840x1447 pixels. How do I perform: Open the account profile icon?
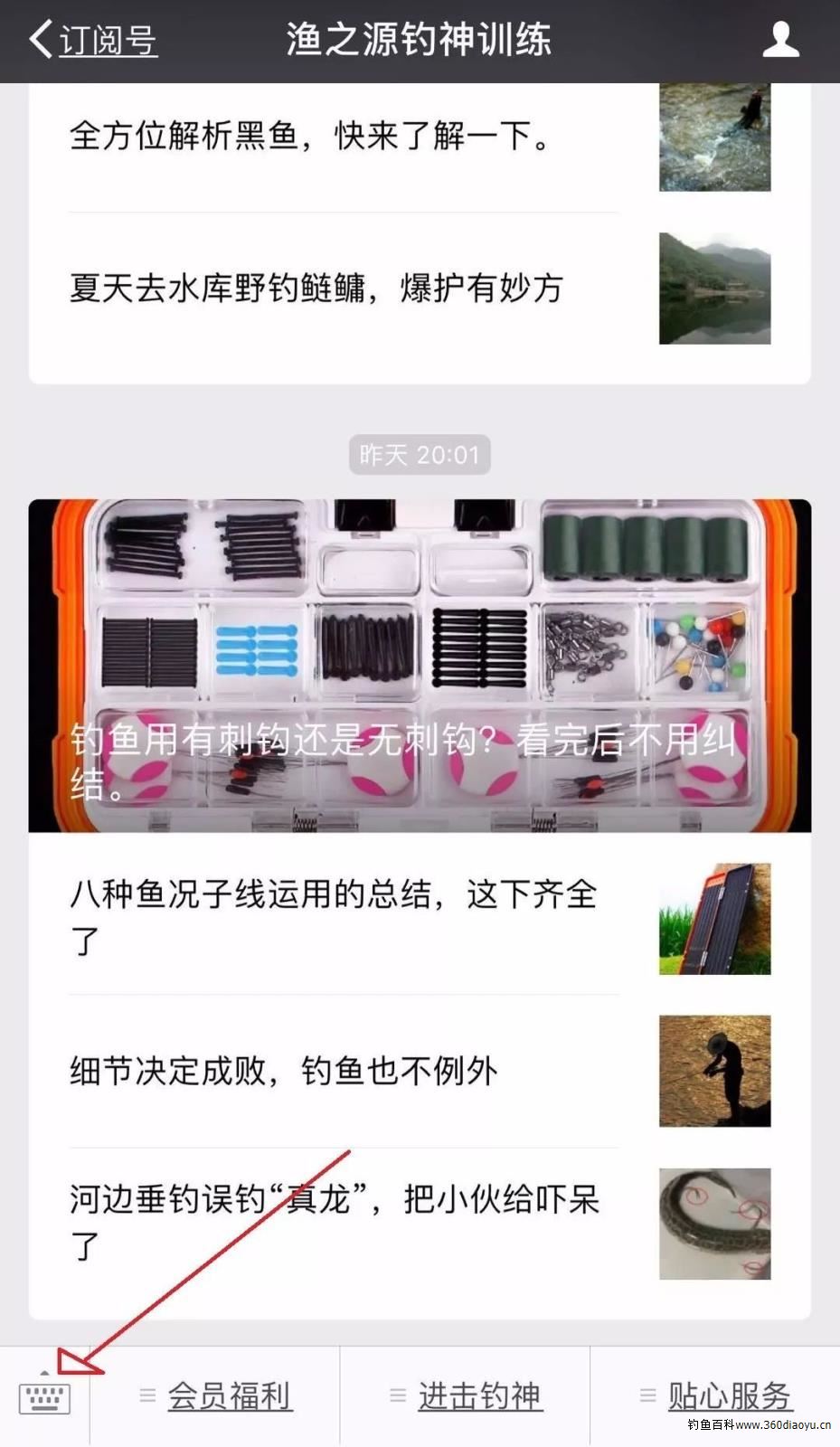tap(780, 41)
